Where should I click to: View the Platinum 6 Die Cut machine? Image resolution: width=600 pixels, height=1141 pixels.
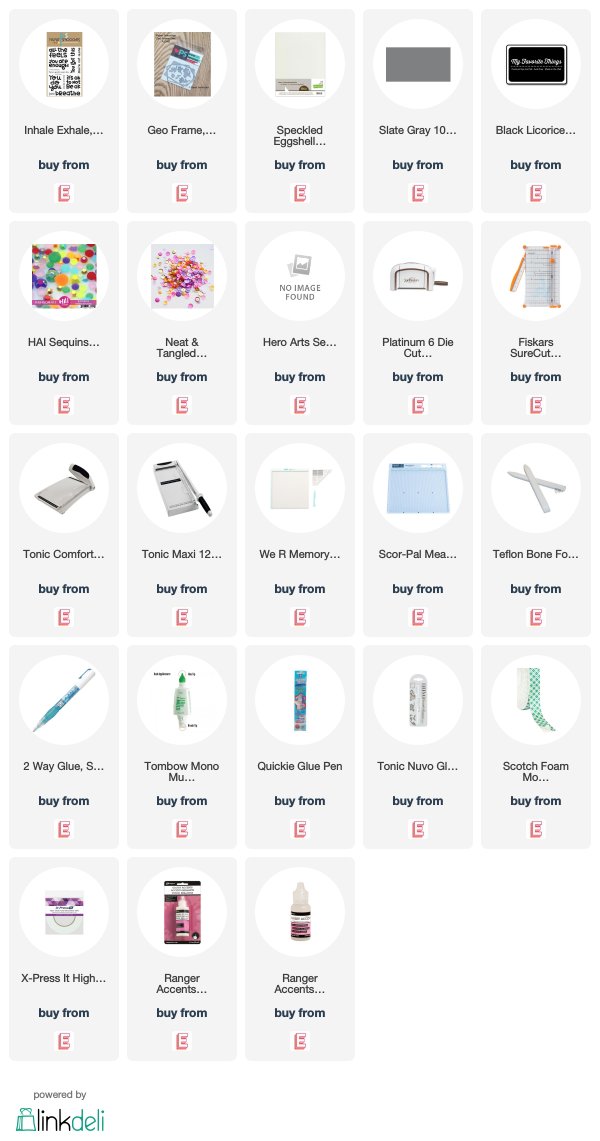tap(417, 276)
